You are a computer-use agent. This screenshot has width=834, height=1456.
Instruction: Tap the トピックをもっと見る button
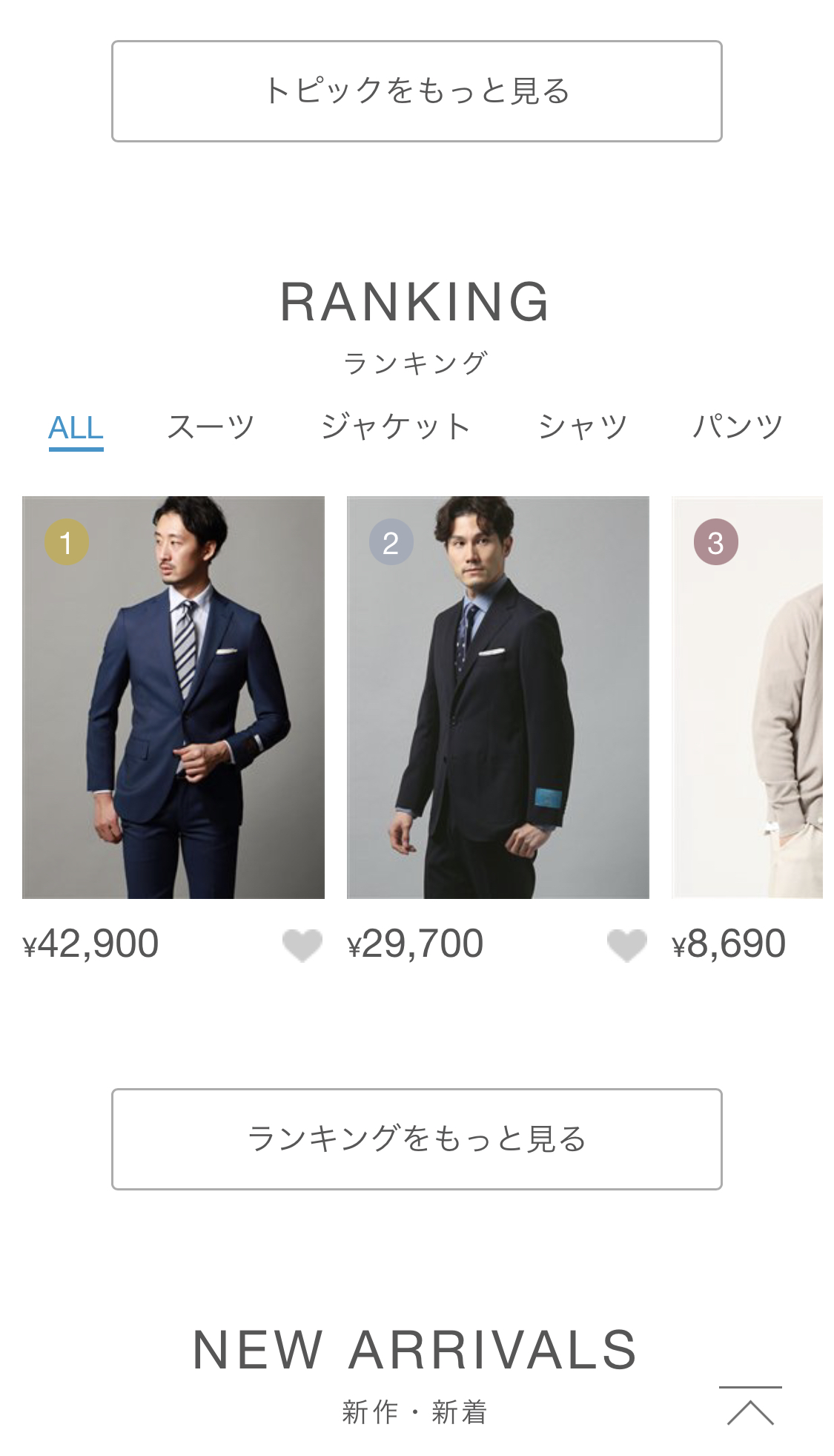(417, 91)
